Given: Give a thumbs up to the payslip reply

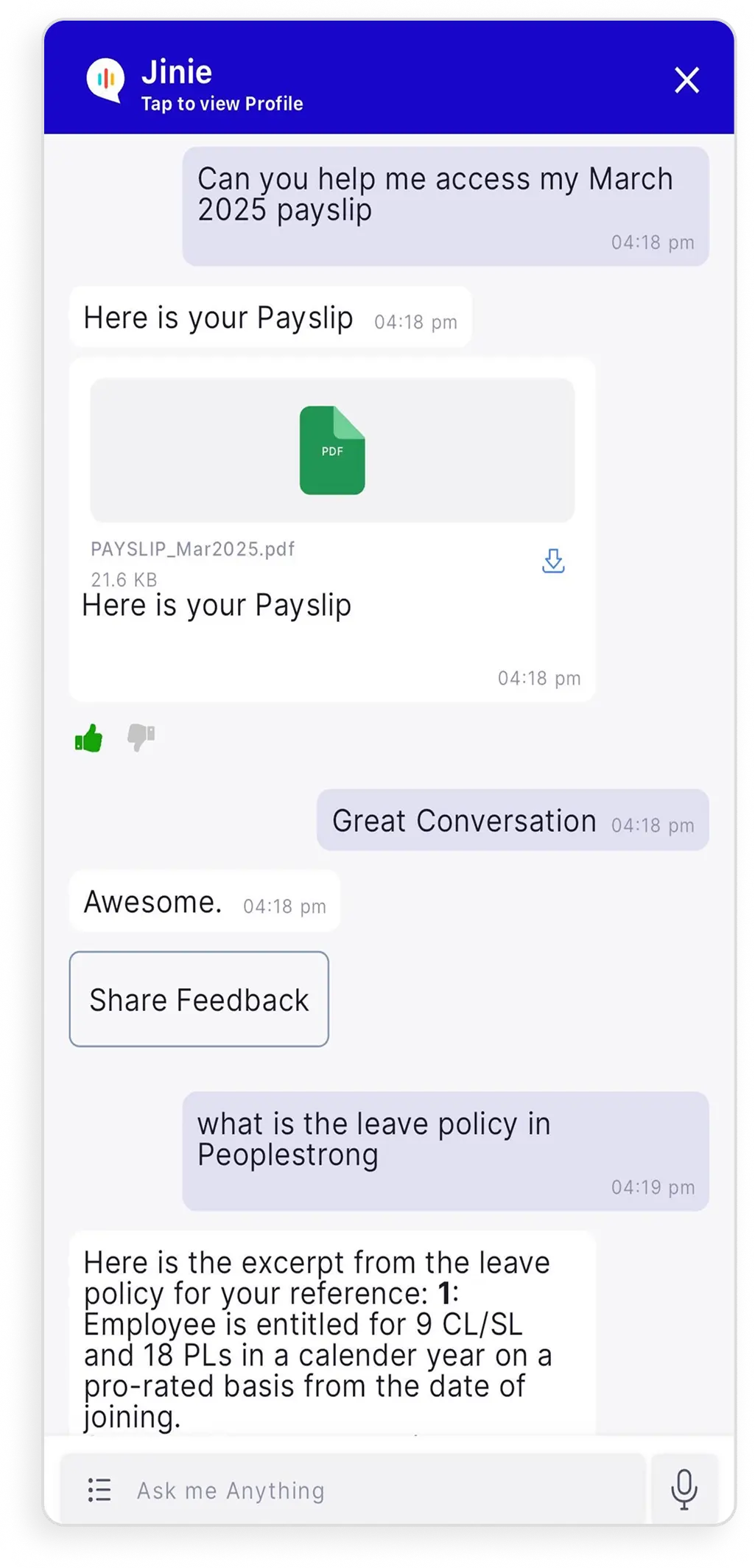Looking at the screenshot, I should click(89, 738).
